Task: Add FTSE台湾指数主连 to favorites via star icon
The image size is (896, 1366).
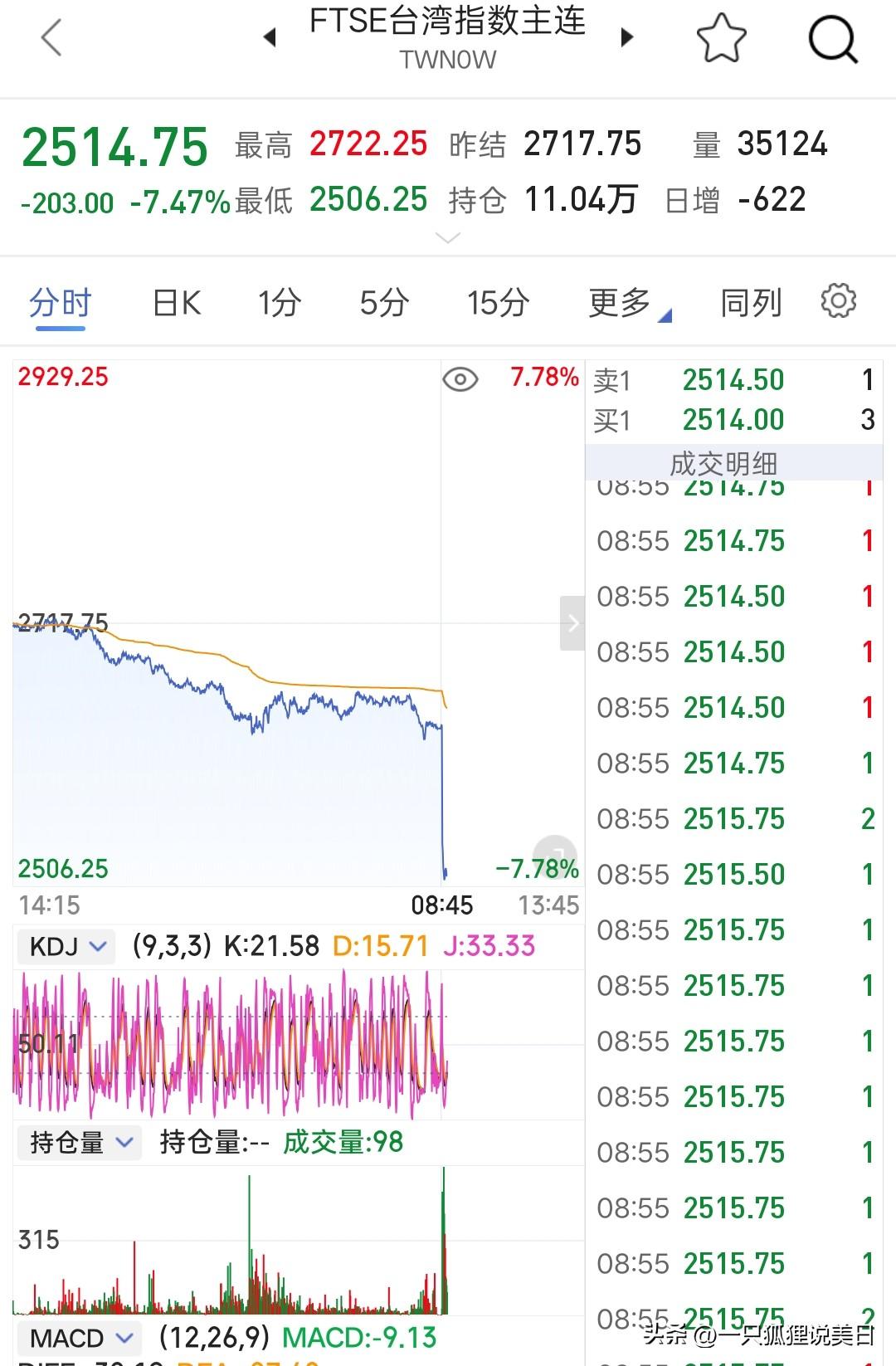Action: 721,37
